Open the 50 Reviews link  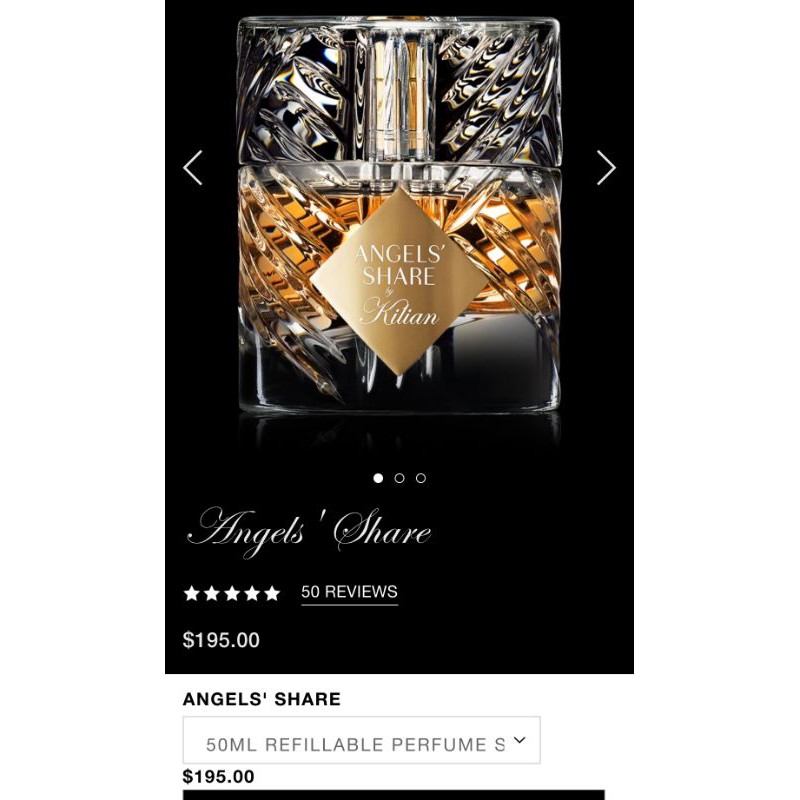(x=349, y=592)
